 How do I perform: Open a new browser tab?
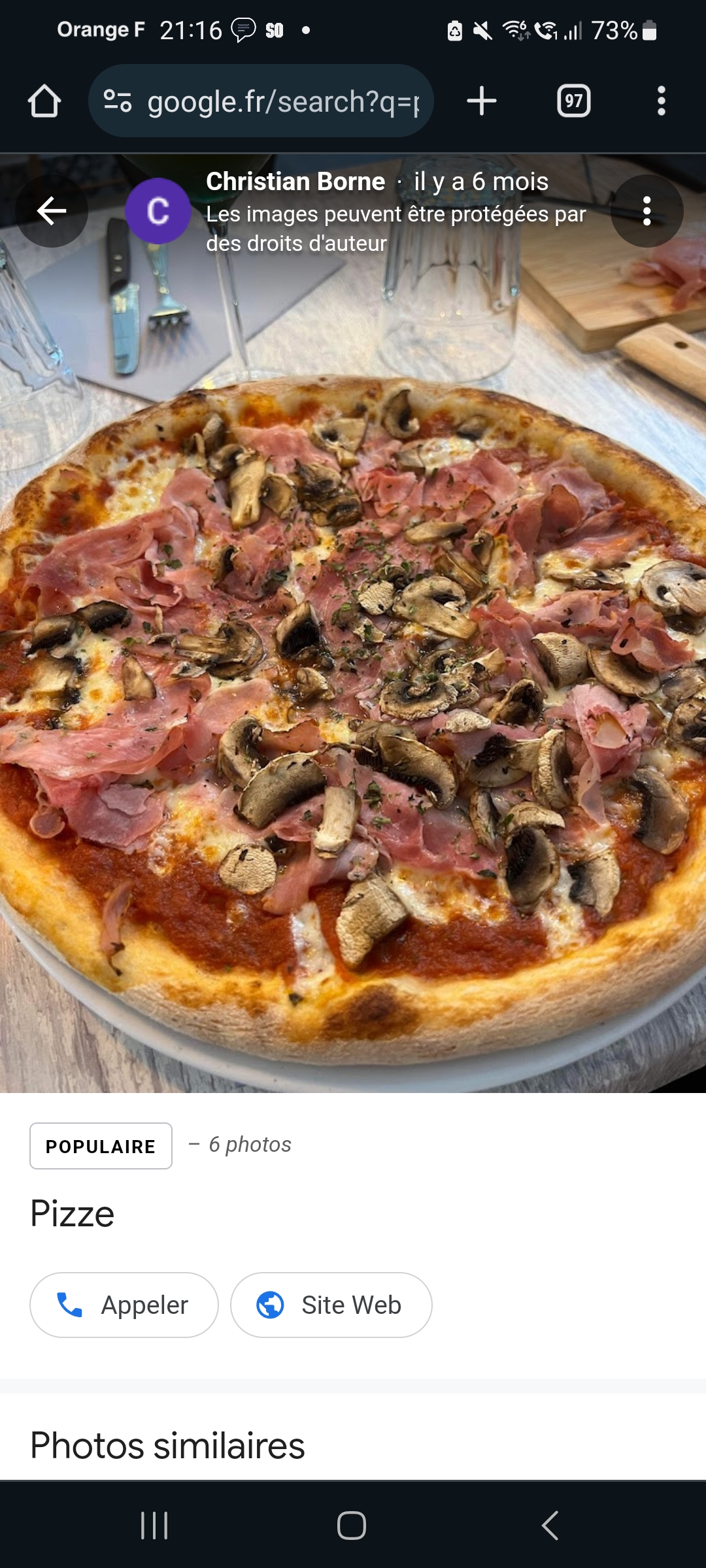[482, 101]
